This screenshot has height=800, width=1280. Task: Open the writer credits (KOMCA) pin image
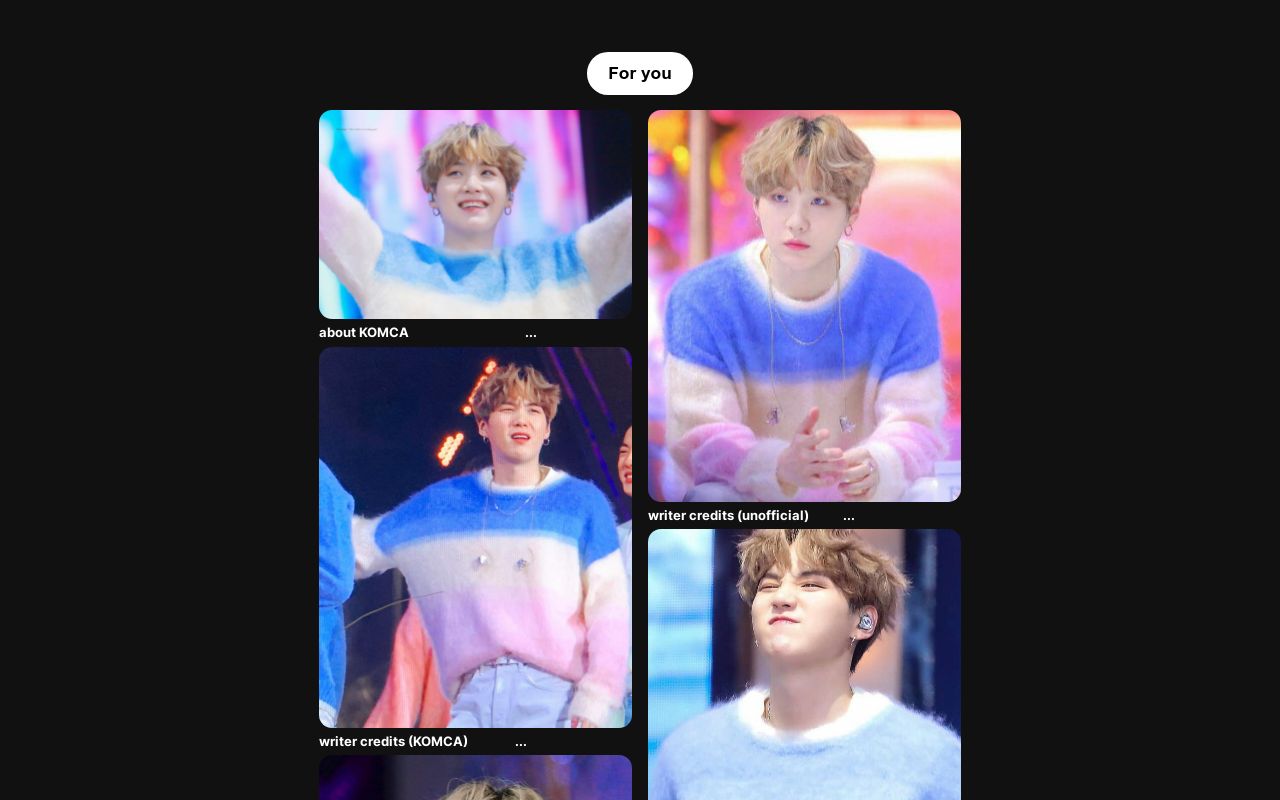[x=475, y=537]
